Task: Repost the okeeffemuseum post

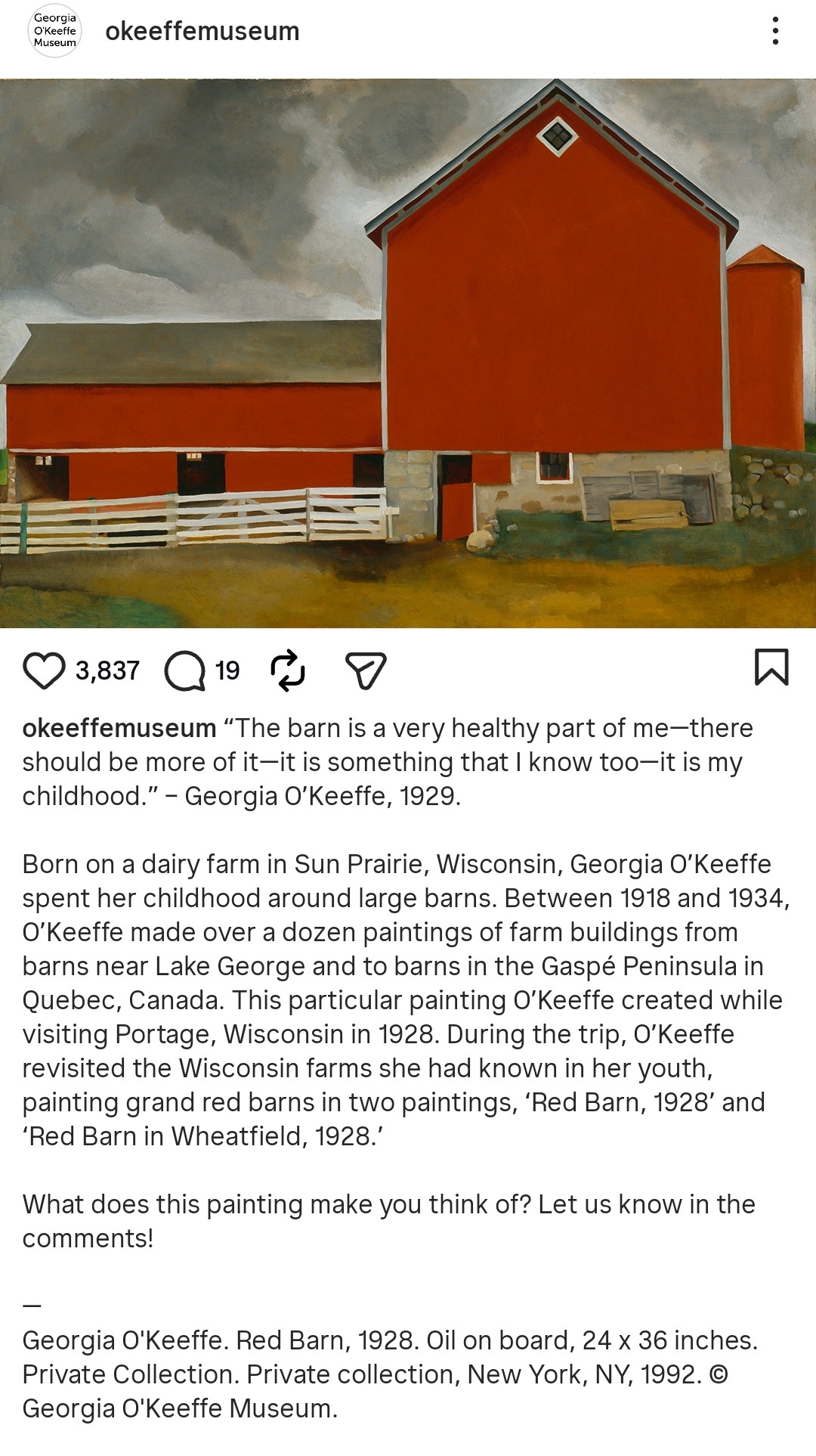Action: point(288,671)
